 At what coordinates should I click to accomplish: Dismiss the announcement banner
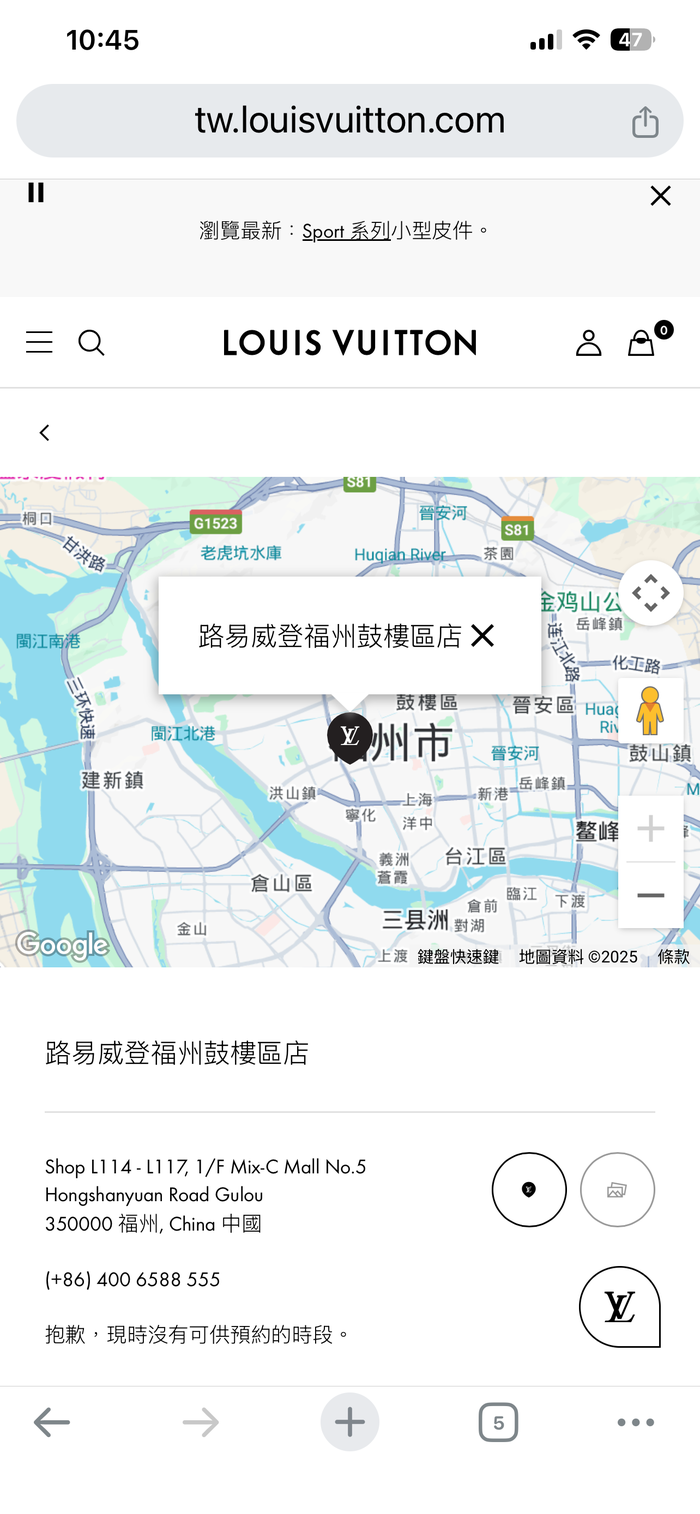pyautogui.click(x=660, y=196)
